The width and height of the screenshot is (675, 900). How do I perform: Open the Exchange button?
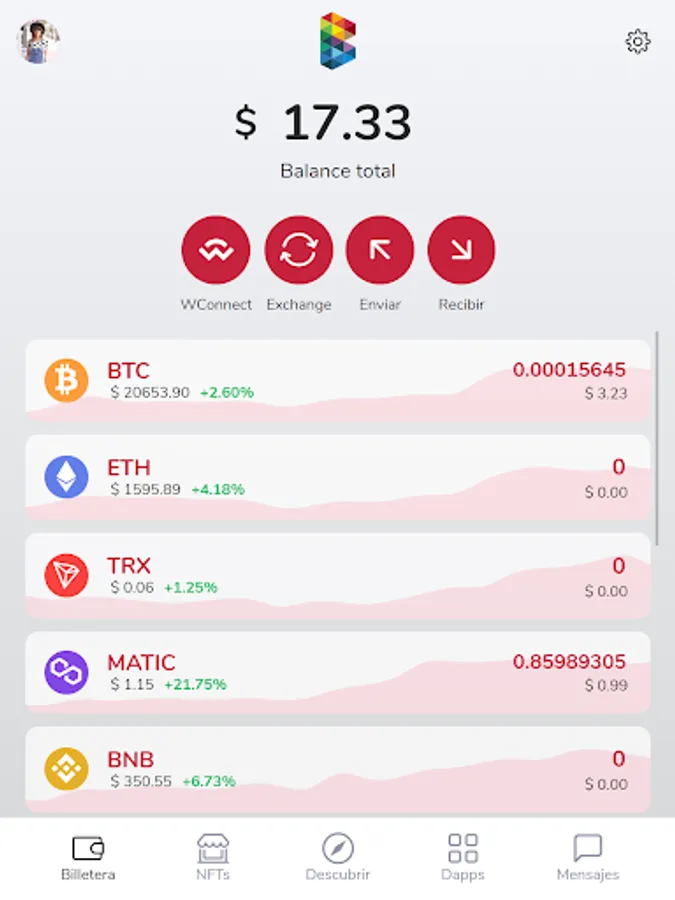point(298,250)
